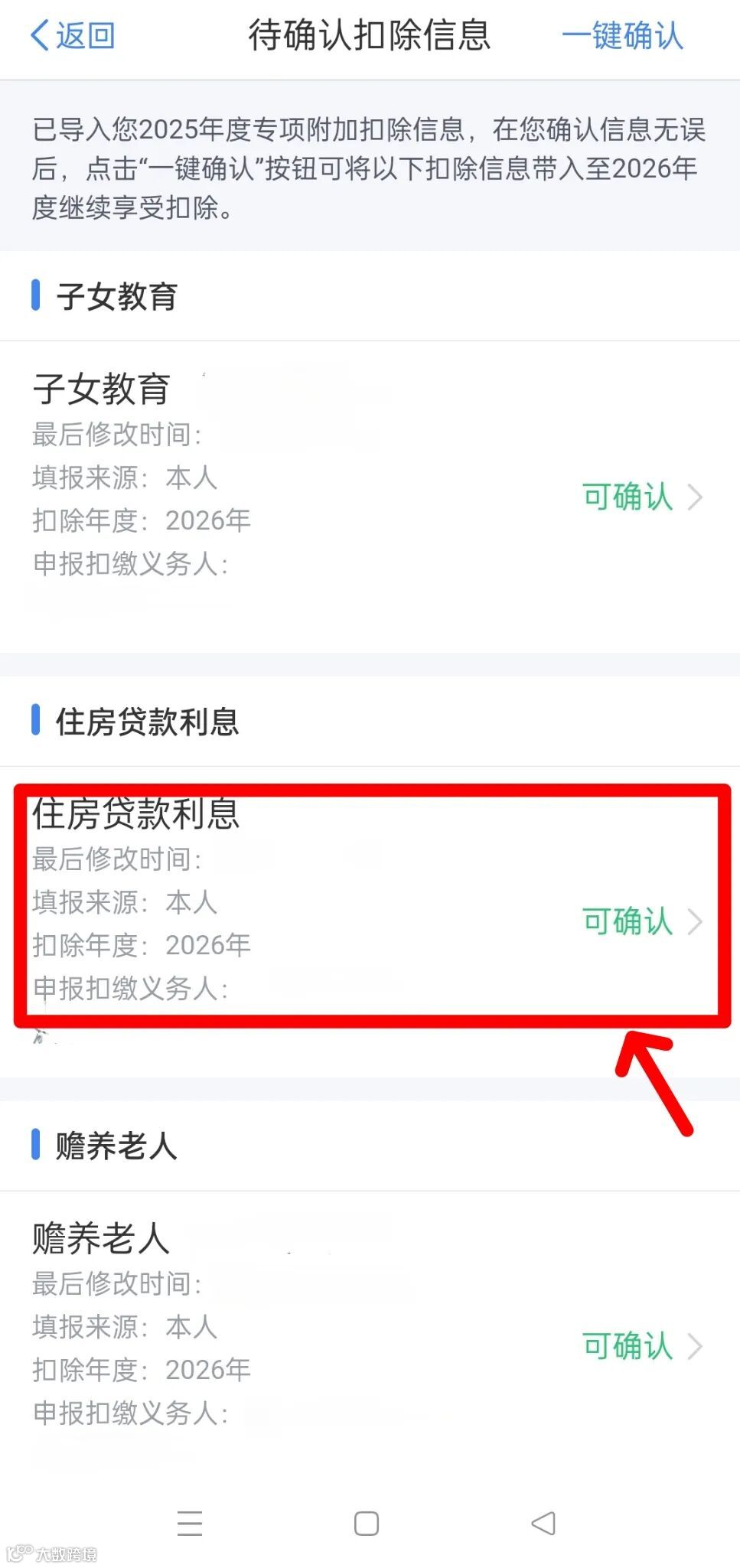Open the 待确认扣除信息 title area

(x=370, y=35)
